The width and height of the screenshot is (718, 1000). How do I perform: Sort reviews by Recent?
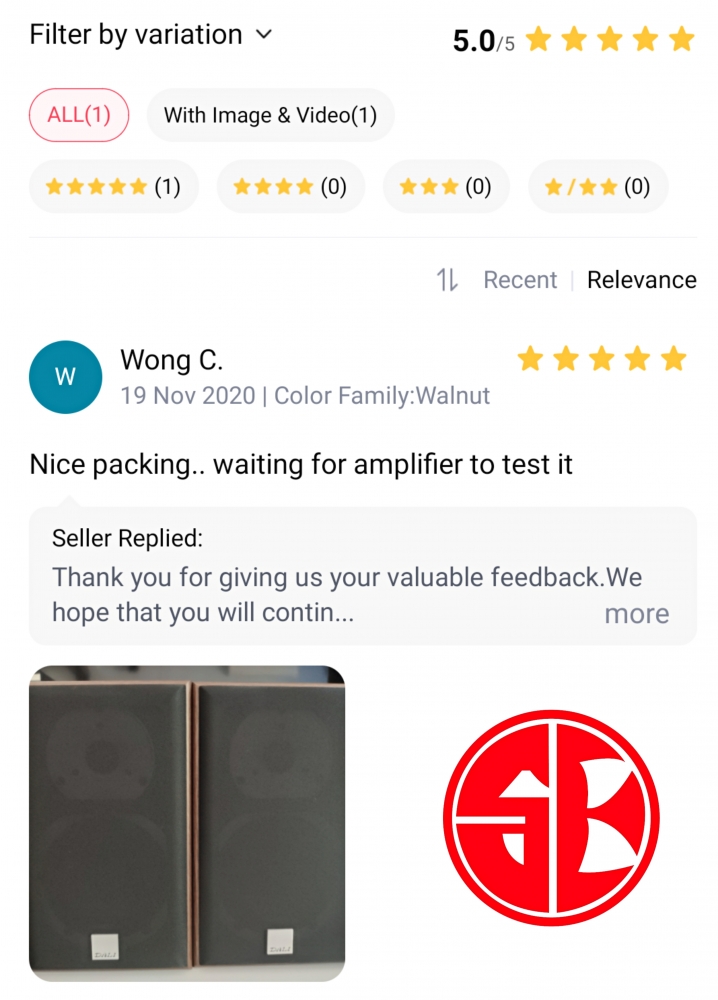coord(519,280)
